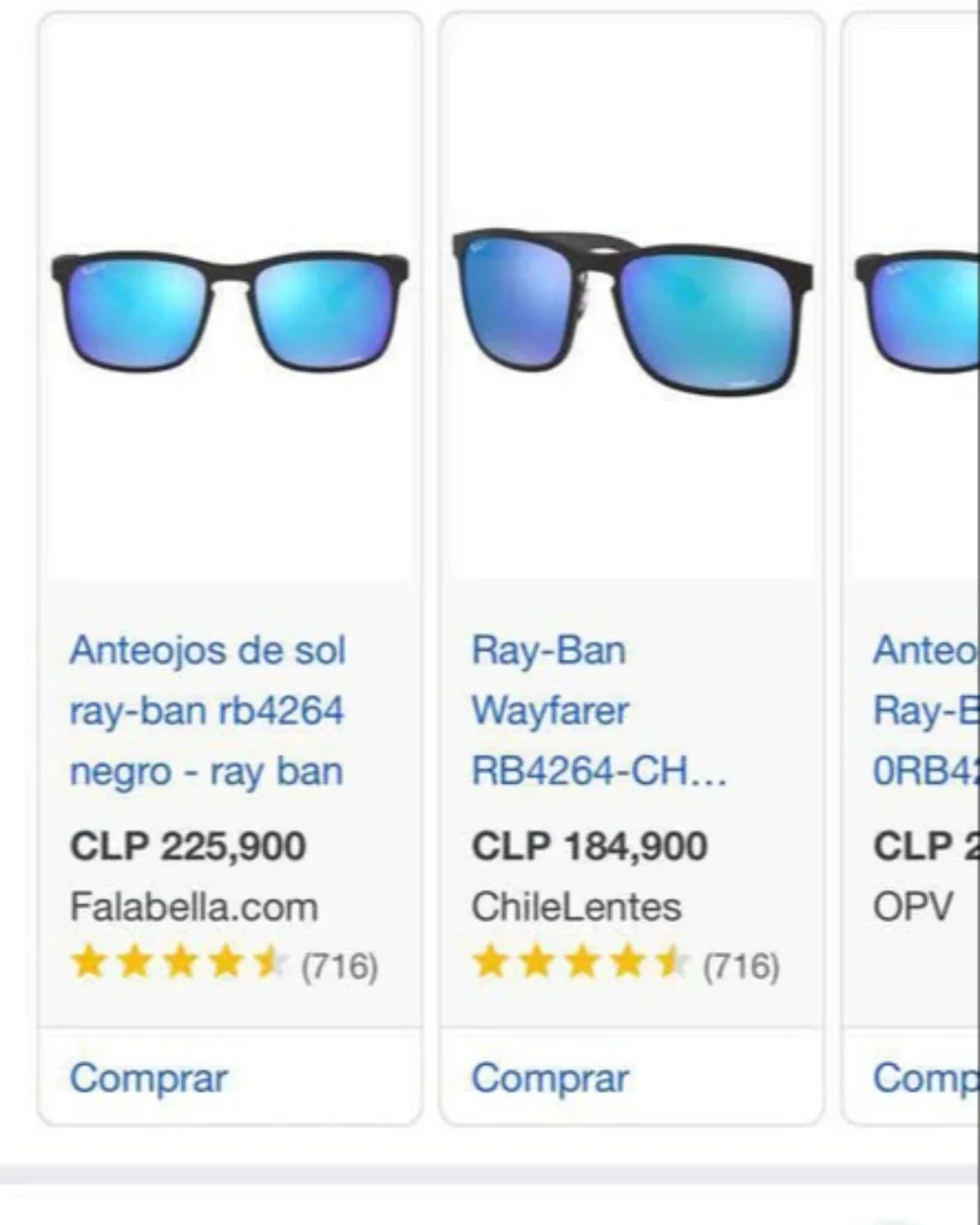Viewport: 980px width, 1225px height.
Task: Open the Falabella.com sunglasses product image
Action: point(229,313)
